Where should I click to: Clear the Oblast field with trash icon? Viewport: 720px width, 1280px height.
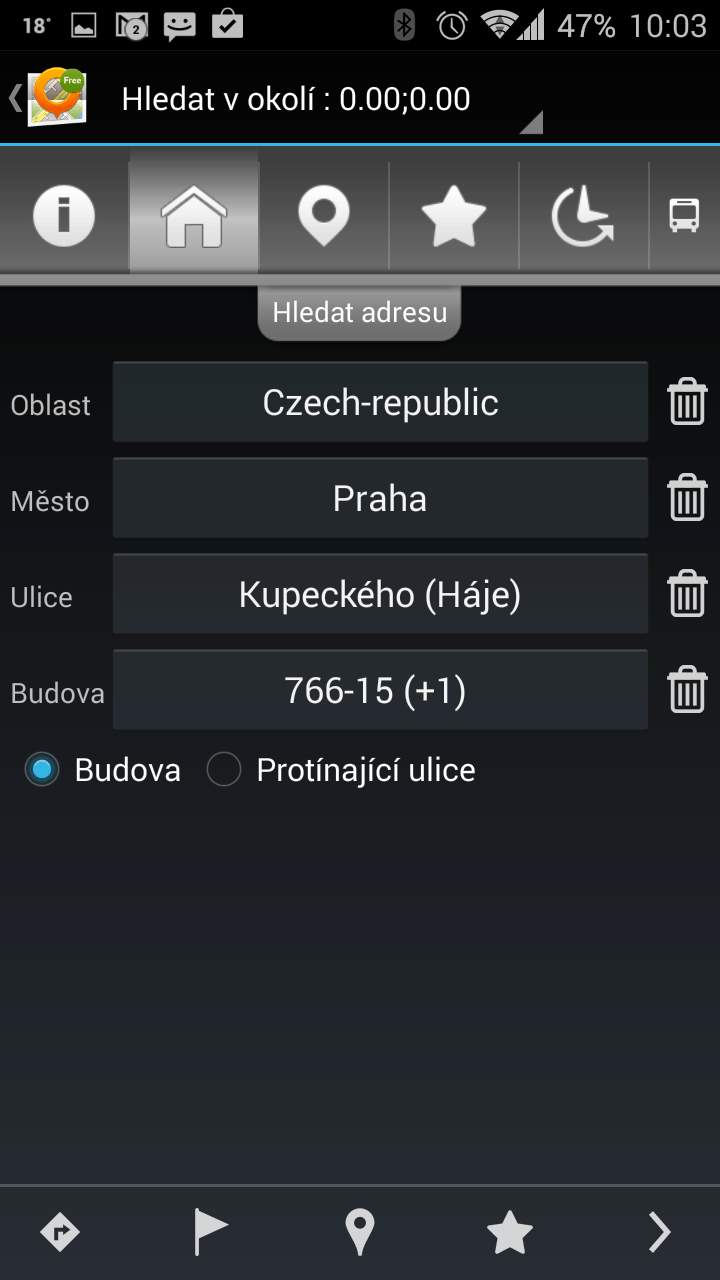pos(687,402)
